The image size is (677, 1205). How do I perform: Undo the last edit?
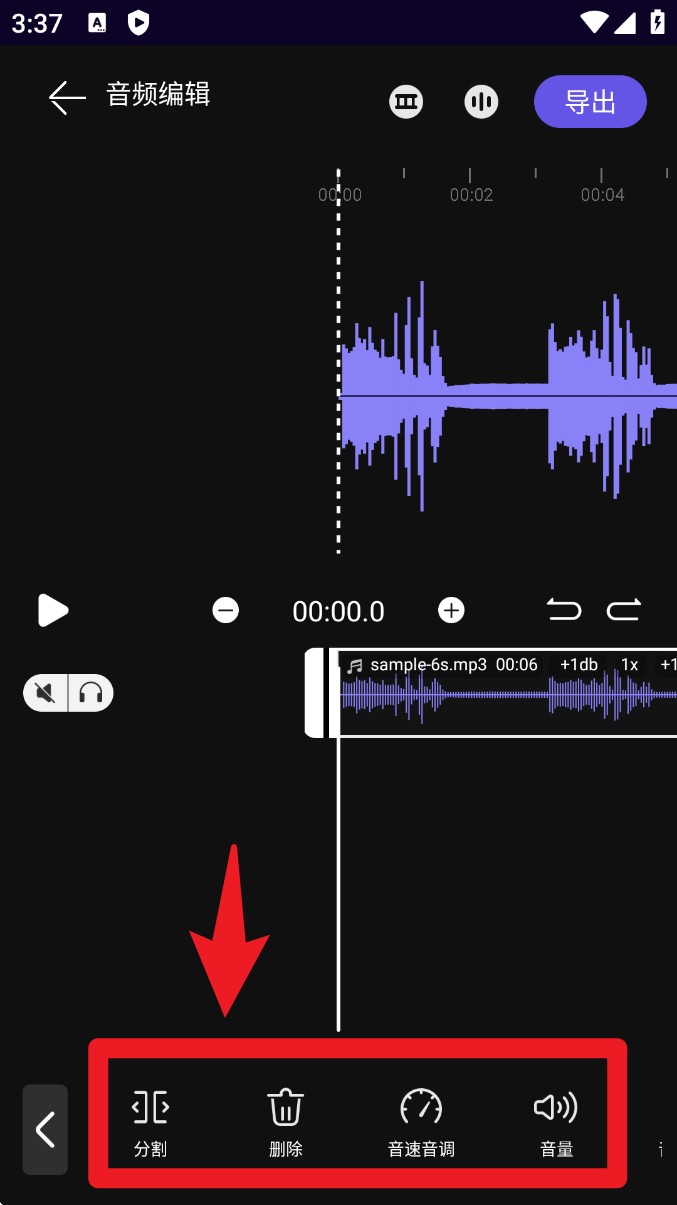coord(564,609)
